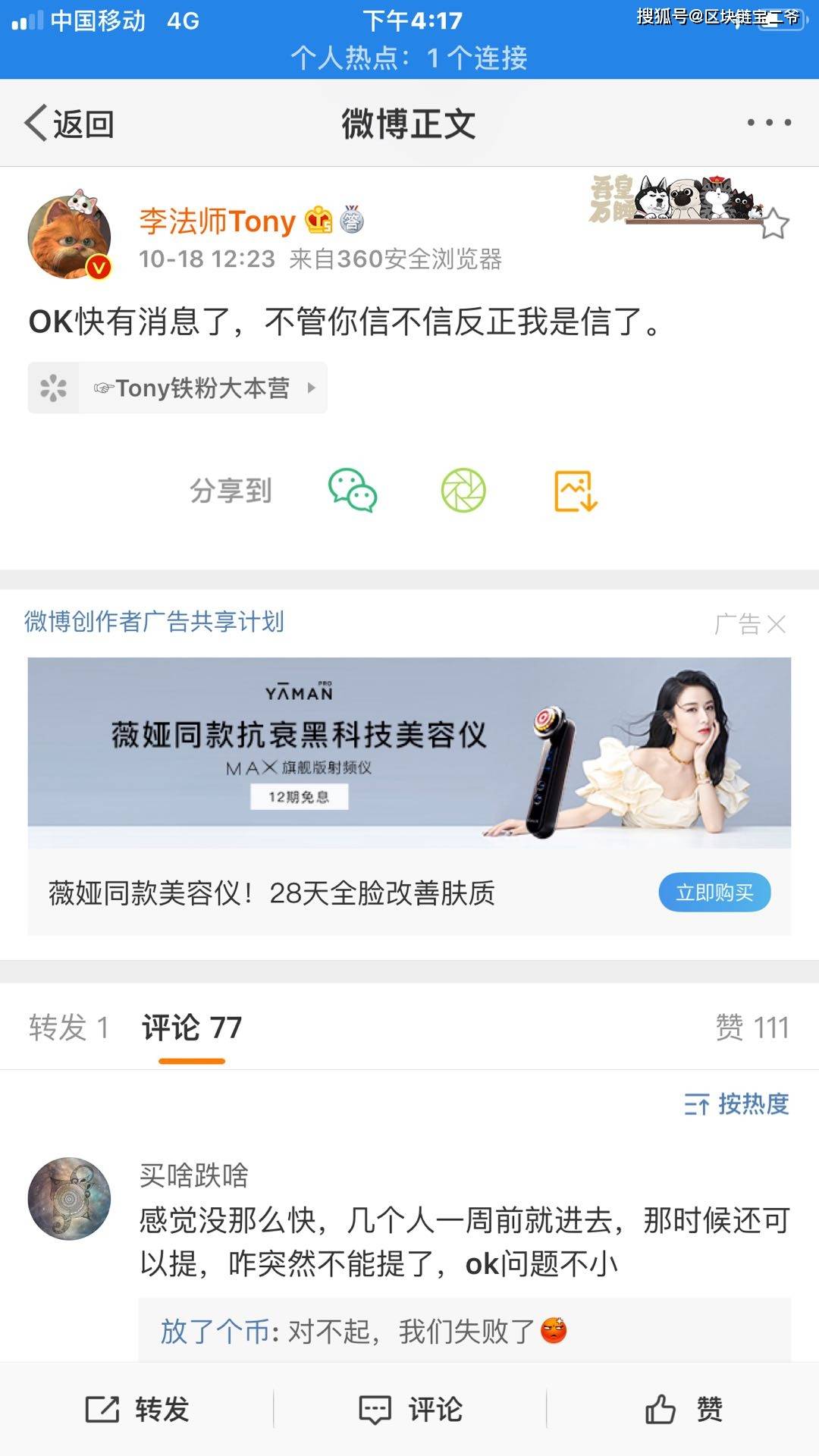Screen dimensions: 819x1456
Task: Open the three-dot overflow menu
Action: click(x=768, y=122)
